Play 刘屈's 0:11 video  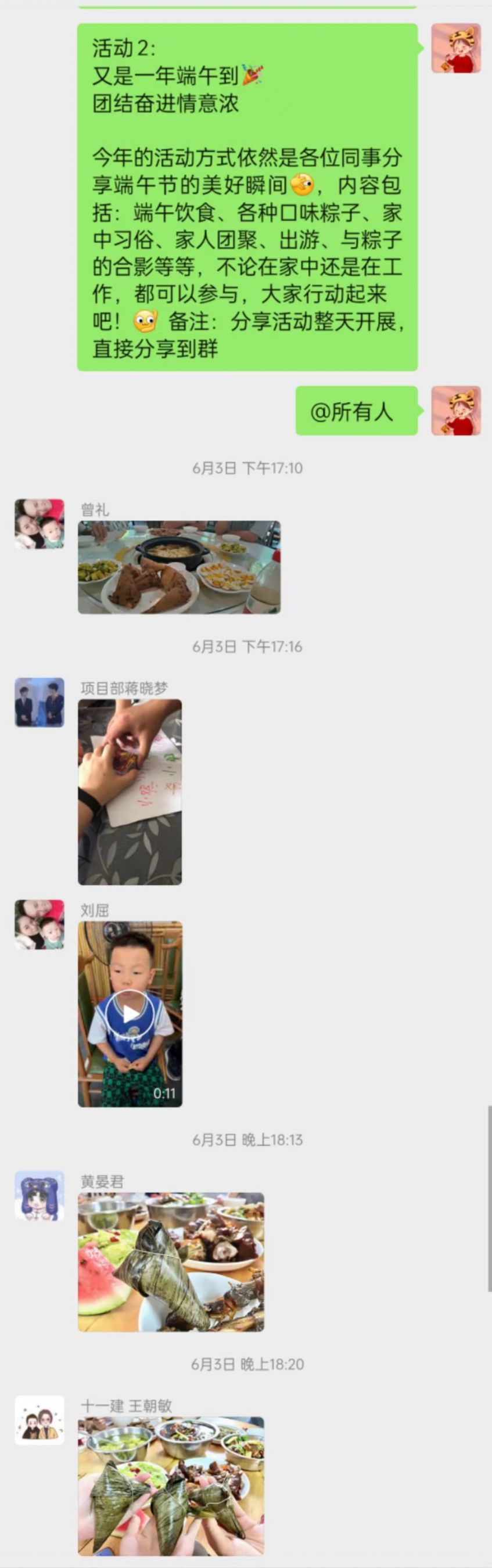pos(130,1013)
